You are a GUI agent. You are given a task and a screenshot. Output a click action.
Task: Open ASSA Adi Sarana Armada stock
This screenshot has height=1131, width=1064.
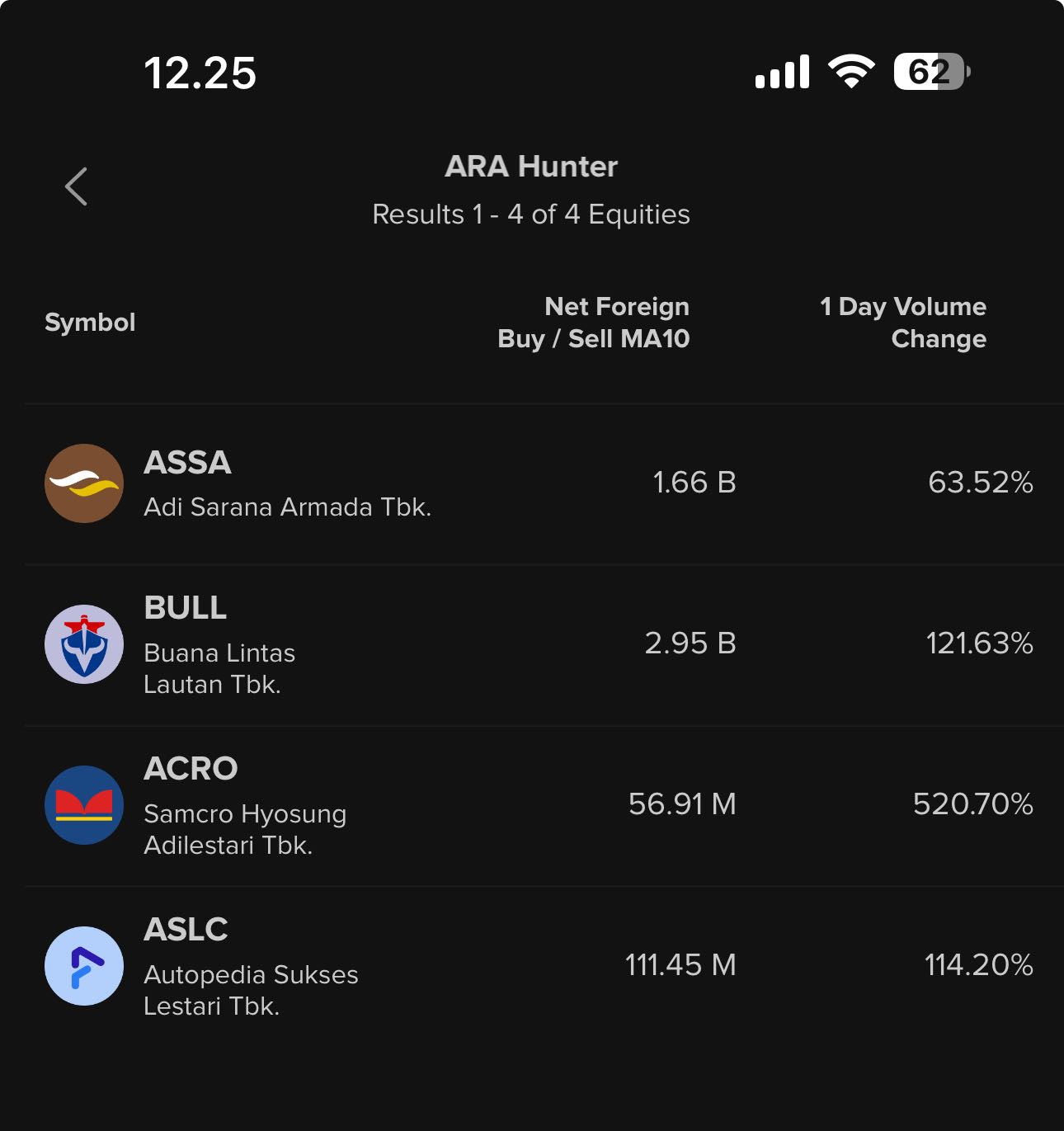pos(287,483)
